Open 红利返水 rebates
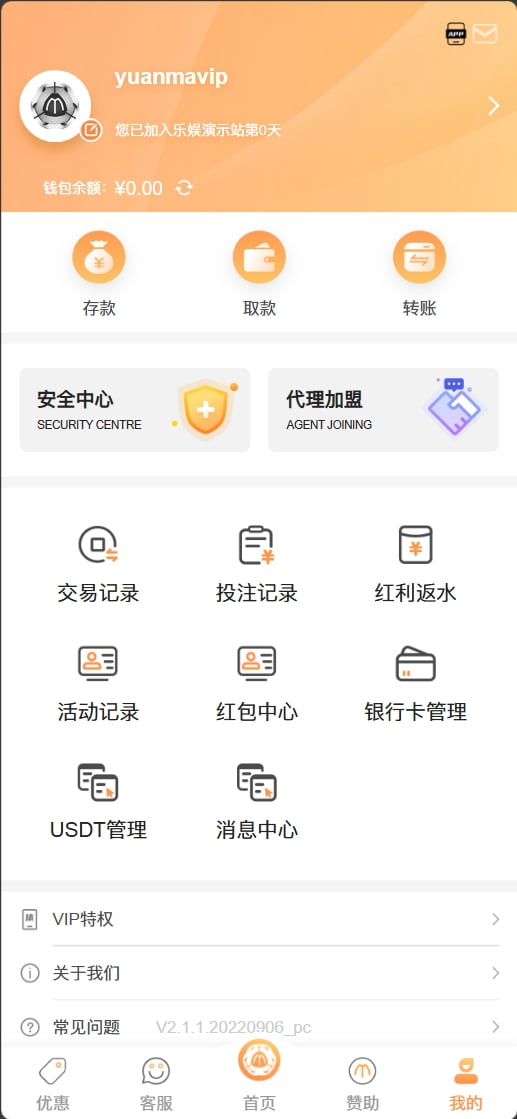Image resolution: width=517 pixels, height=1119 pixels. pyautogui.click(x=416, y=564)
